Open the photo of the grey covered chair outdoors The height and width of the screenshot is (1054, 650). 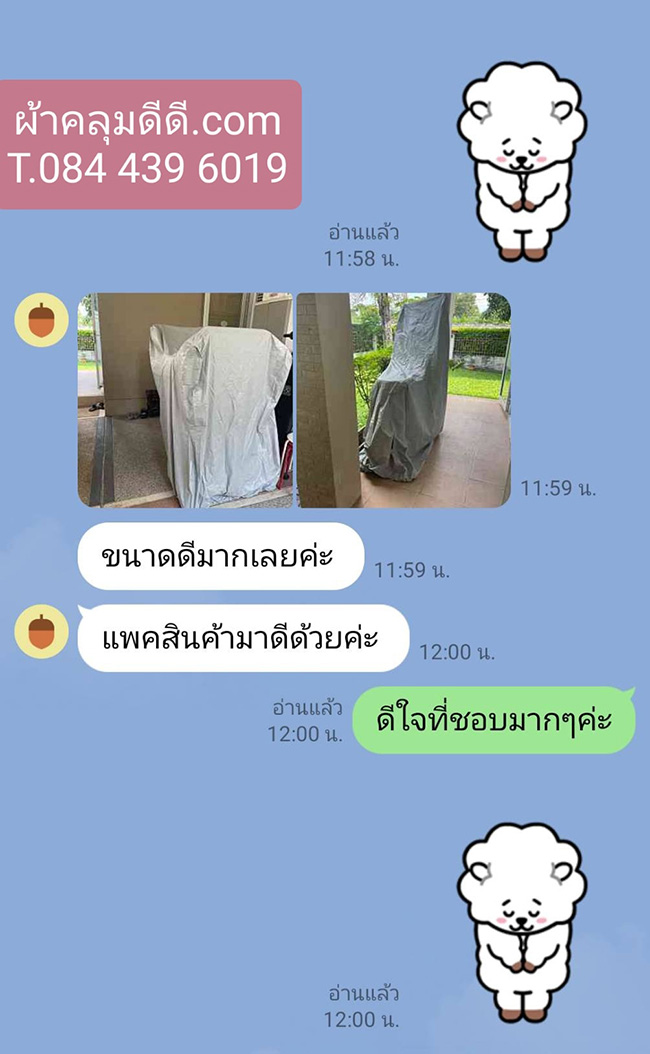pos(403,400)
